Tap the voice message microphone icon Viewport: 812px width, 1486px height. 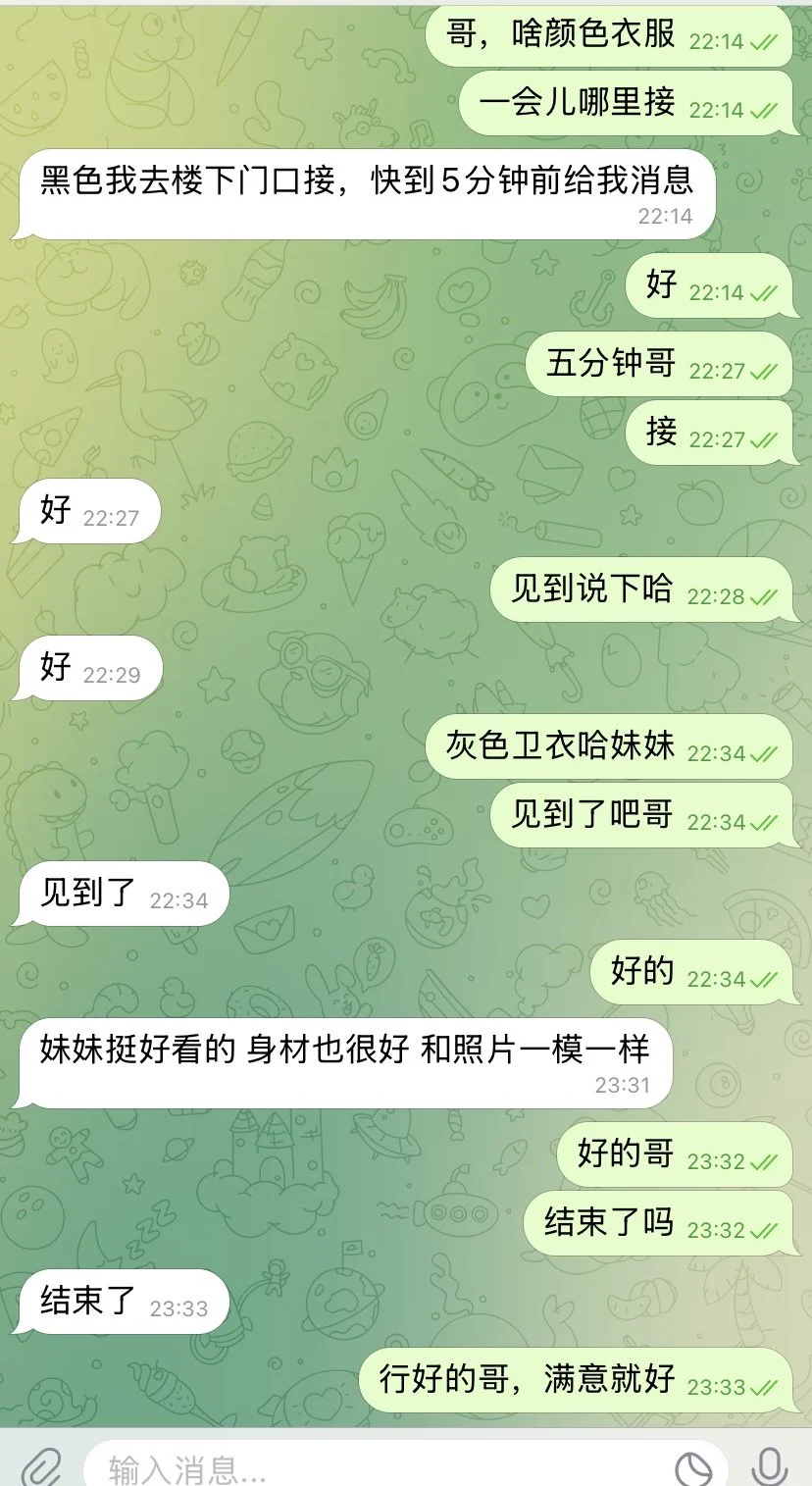pyautogui.click(x=770, y=1466)
